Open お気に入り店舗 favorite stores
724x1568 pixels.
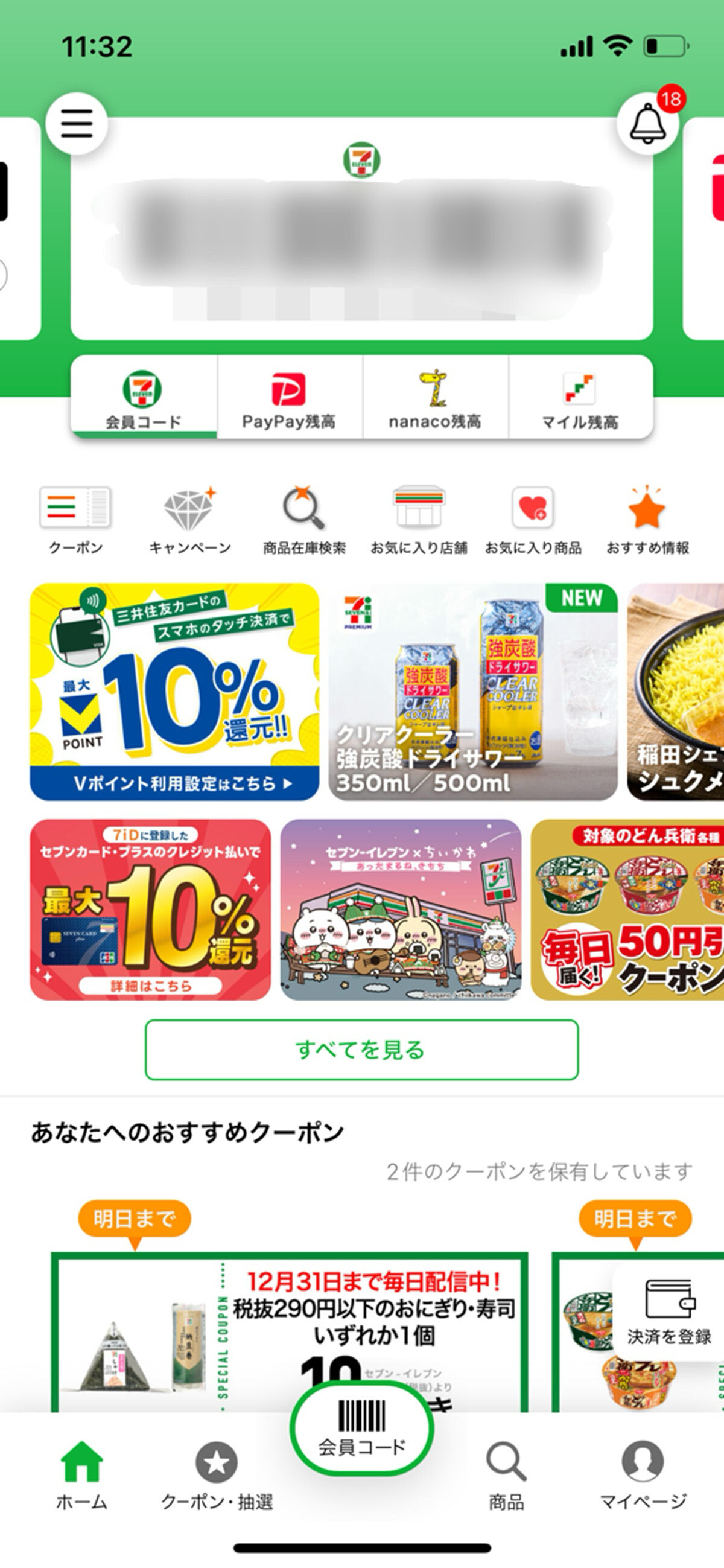click(x=419, y=519)
